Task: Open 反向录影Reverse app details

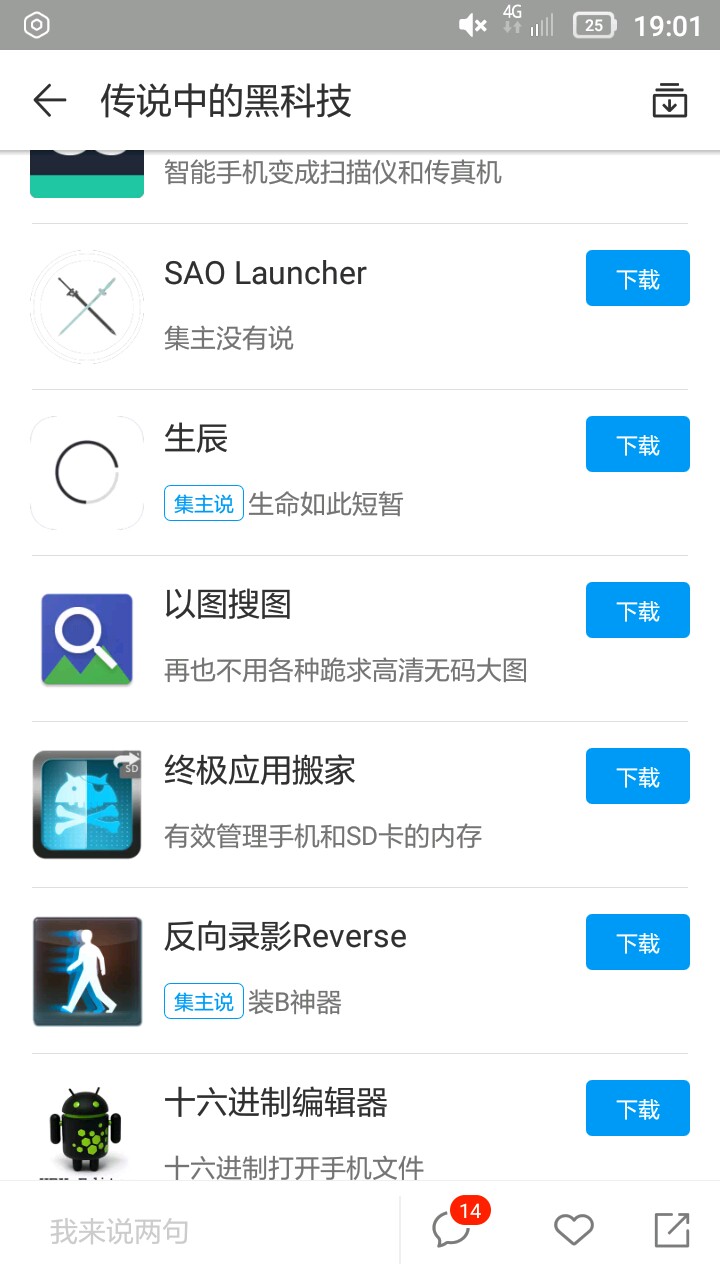Action: point(285,938)
